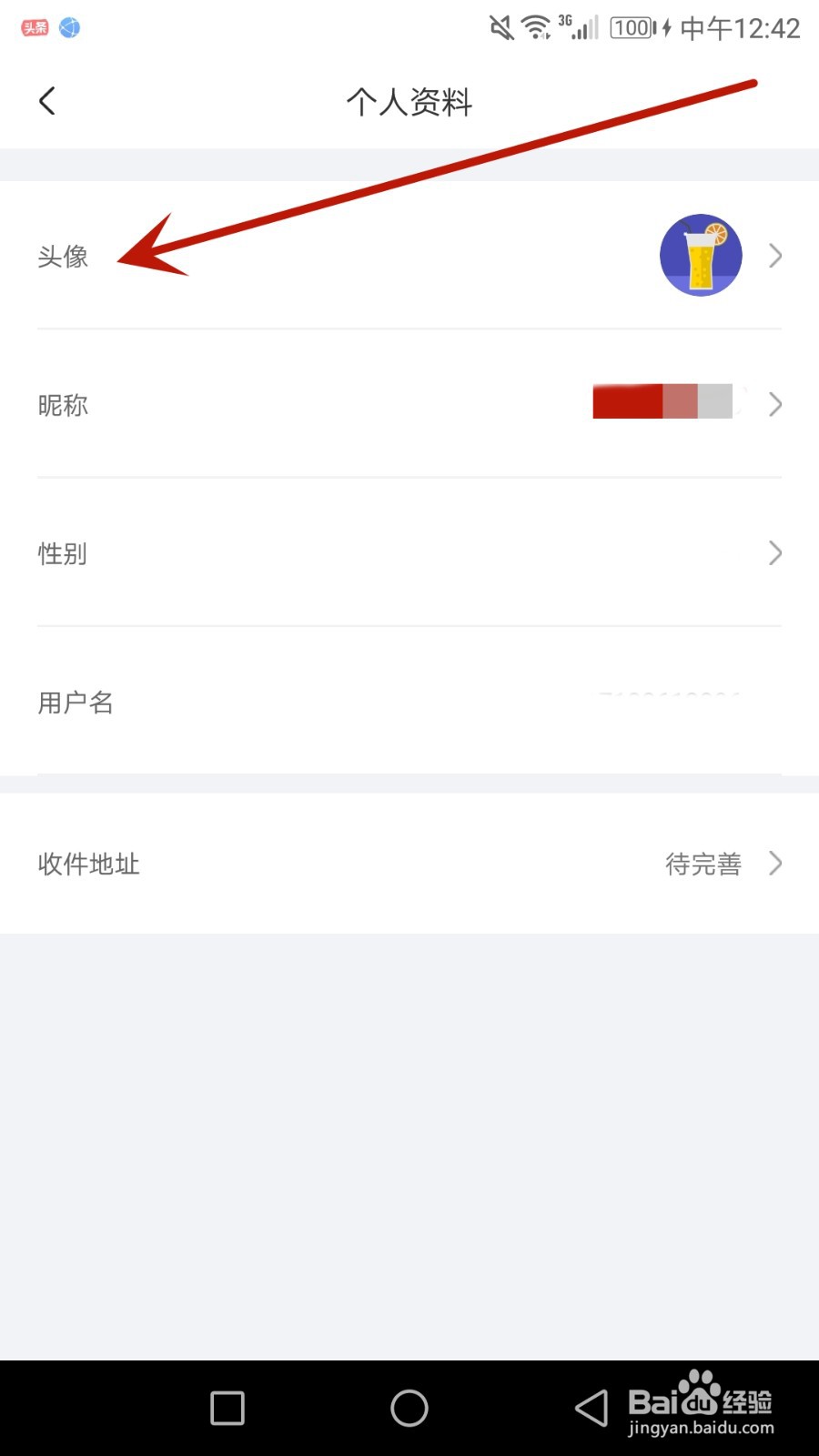Tap the 用户名 row
The image size is (819, 1456).
coord(76,702)
